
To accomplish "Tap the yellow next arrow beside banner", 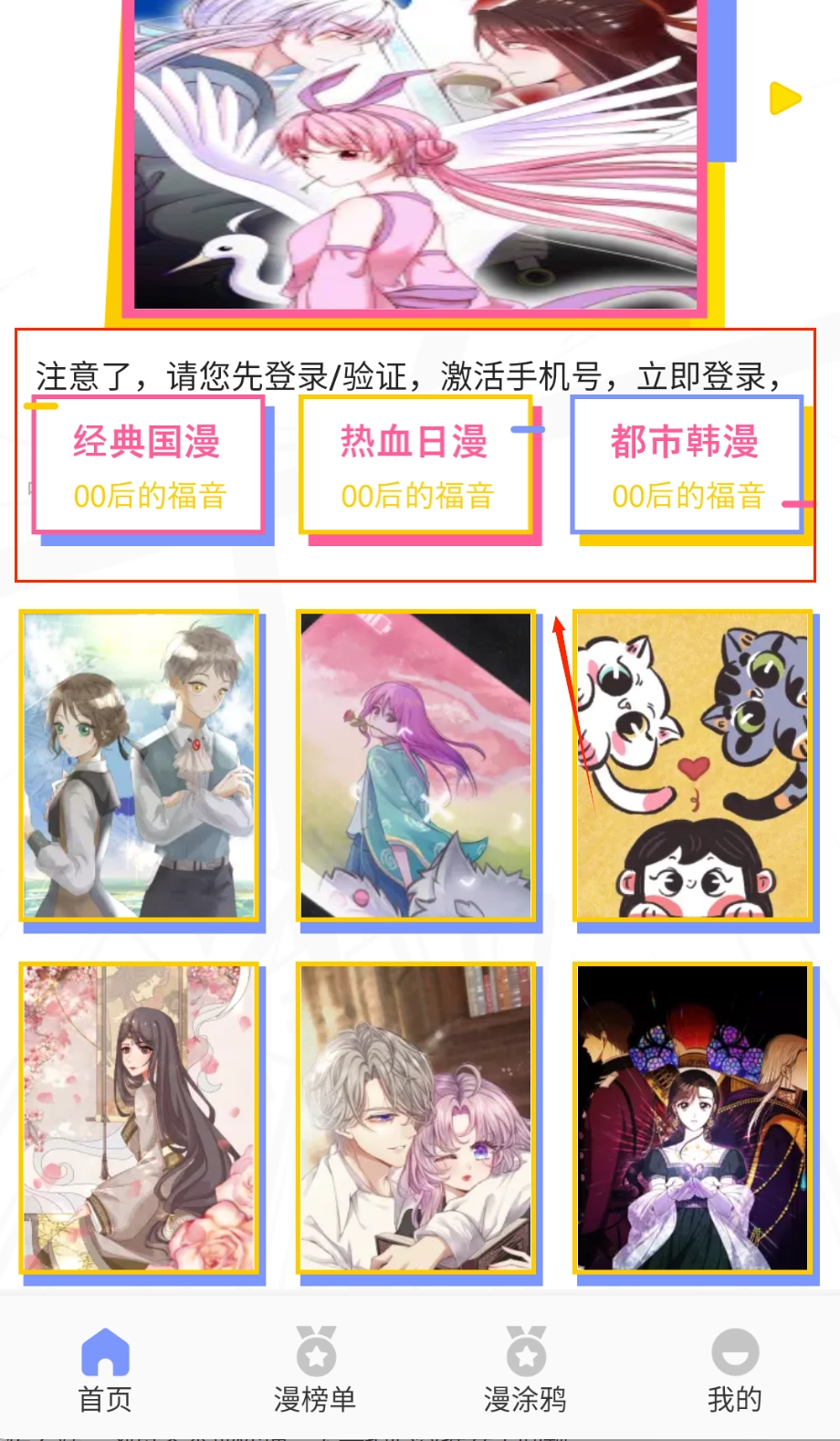I will [x=784, y=99].
